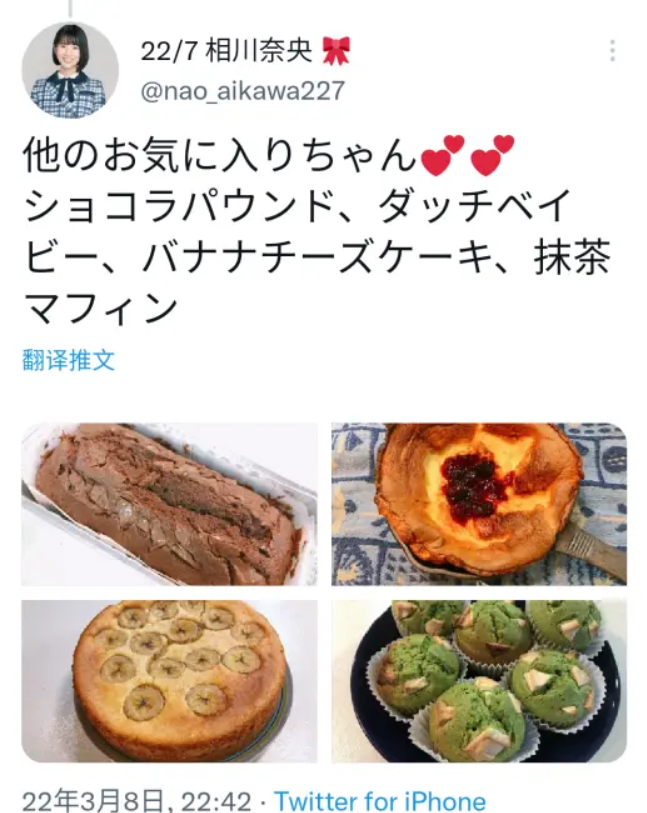
Task: Open the Dutch baby pancake photo
Action: 479,504
